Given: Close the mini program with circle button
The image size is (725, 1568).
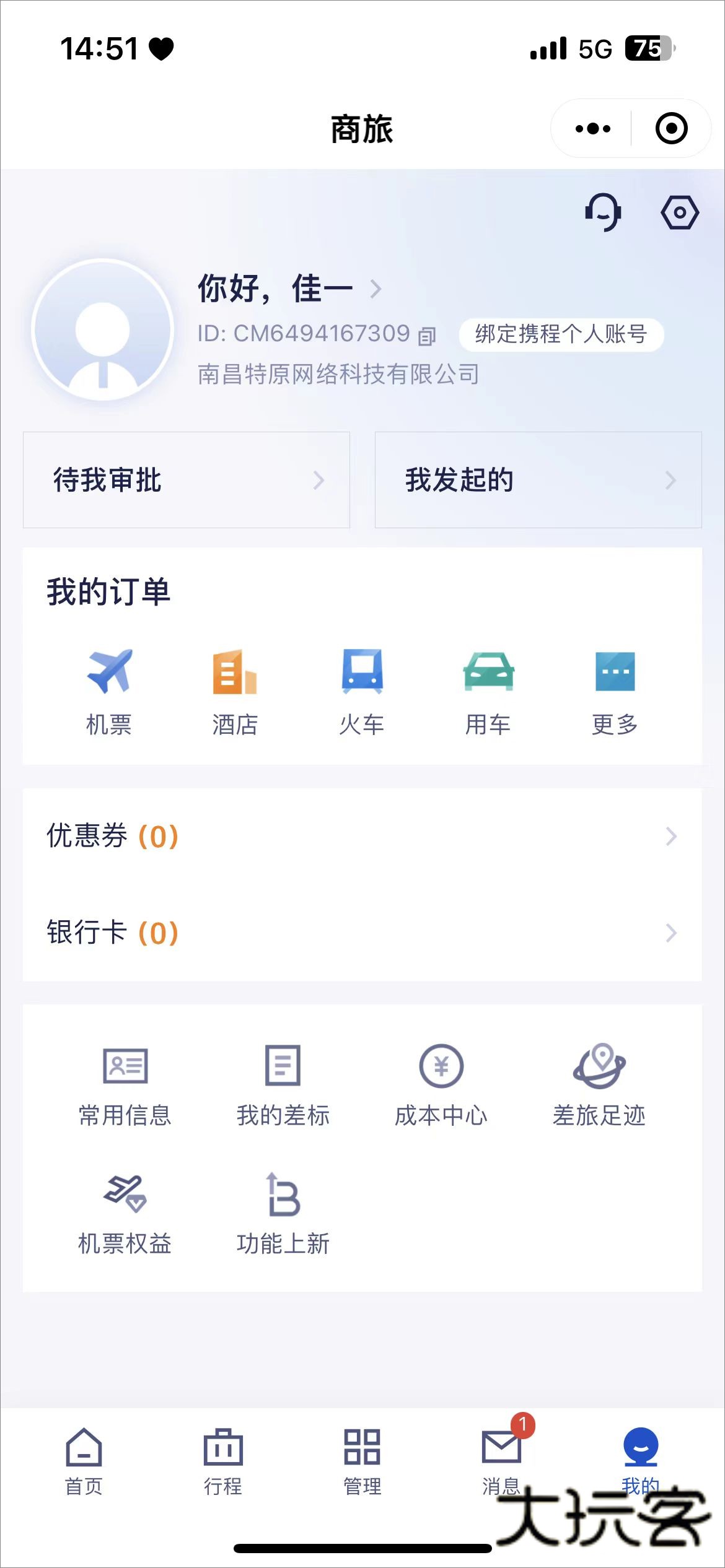Looking at the screenshot, I should pyautogui.click(x=671, y=129).
